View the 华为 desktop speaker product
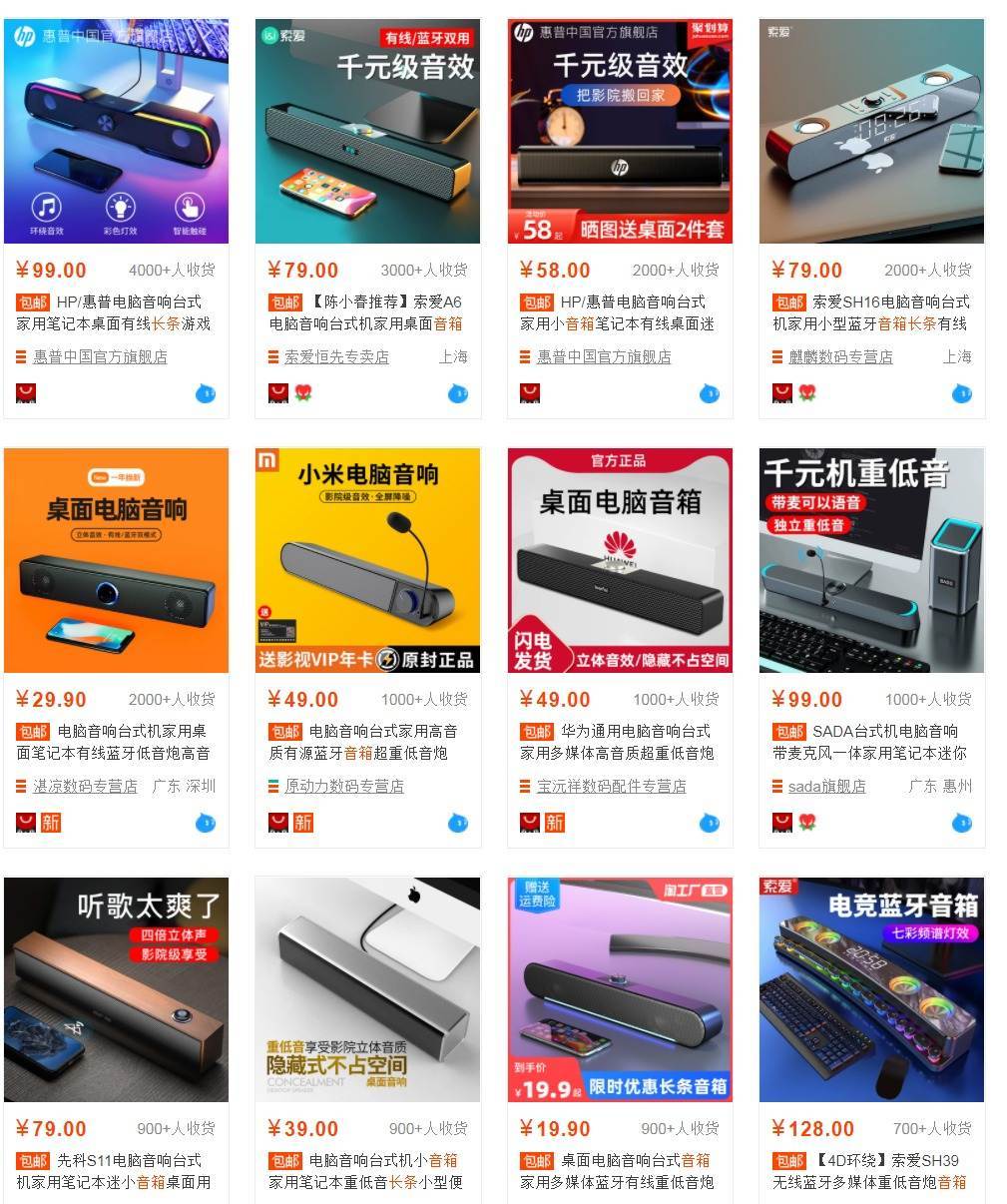The height and width of the screenshot is (1204, 1007). (x=620, y=560)
